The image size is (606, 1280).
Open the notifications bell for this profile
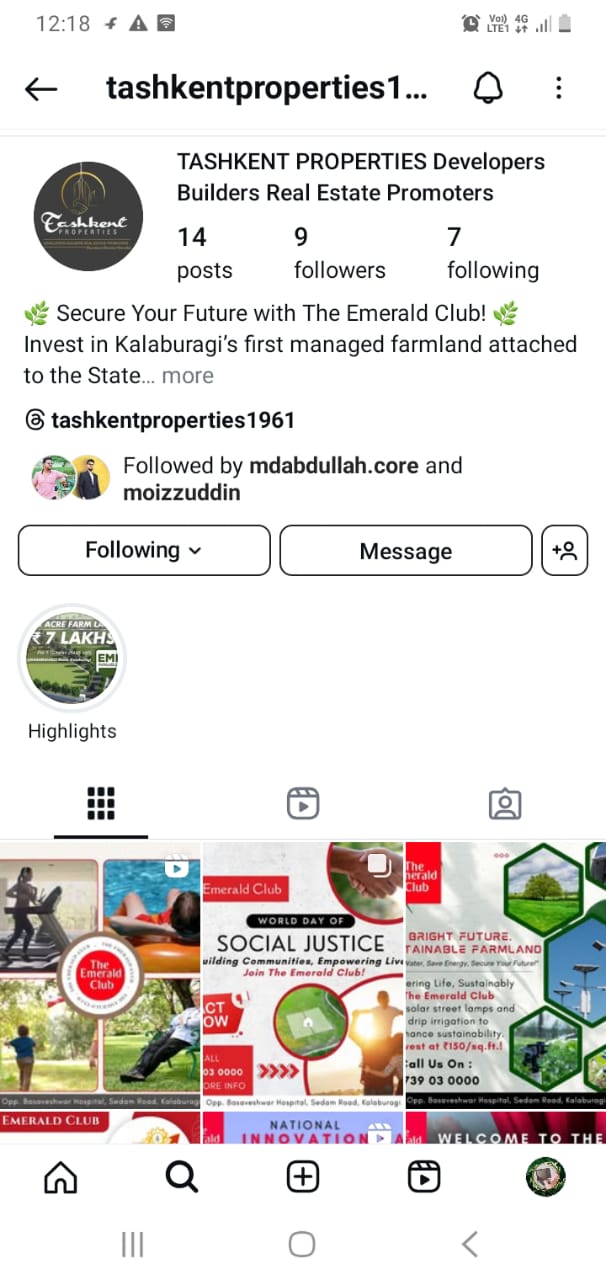coord(487,88)
